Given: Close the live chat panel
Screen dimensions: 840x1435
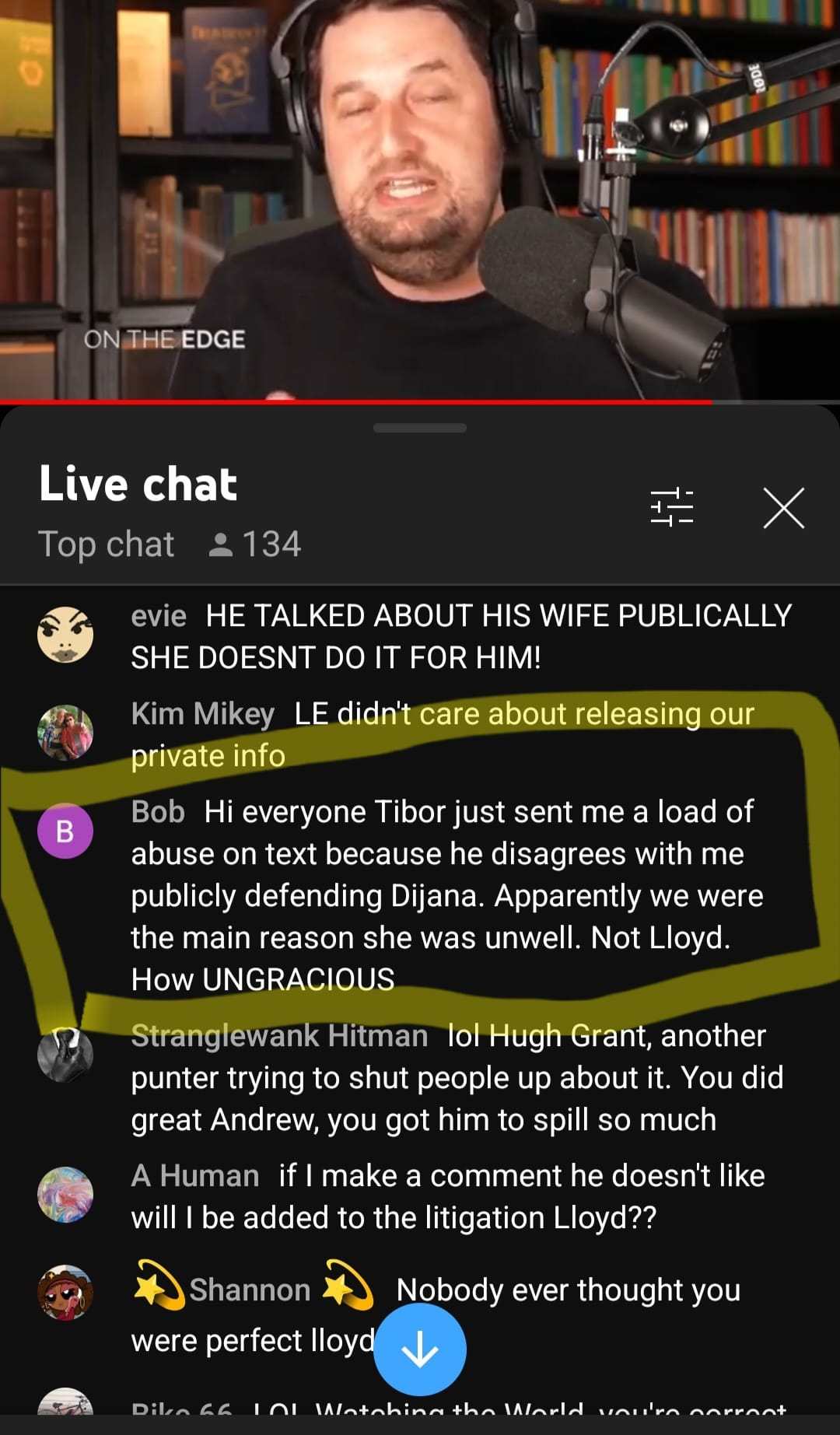Looking at the screenshot, I should (783, 508).
